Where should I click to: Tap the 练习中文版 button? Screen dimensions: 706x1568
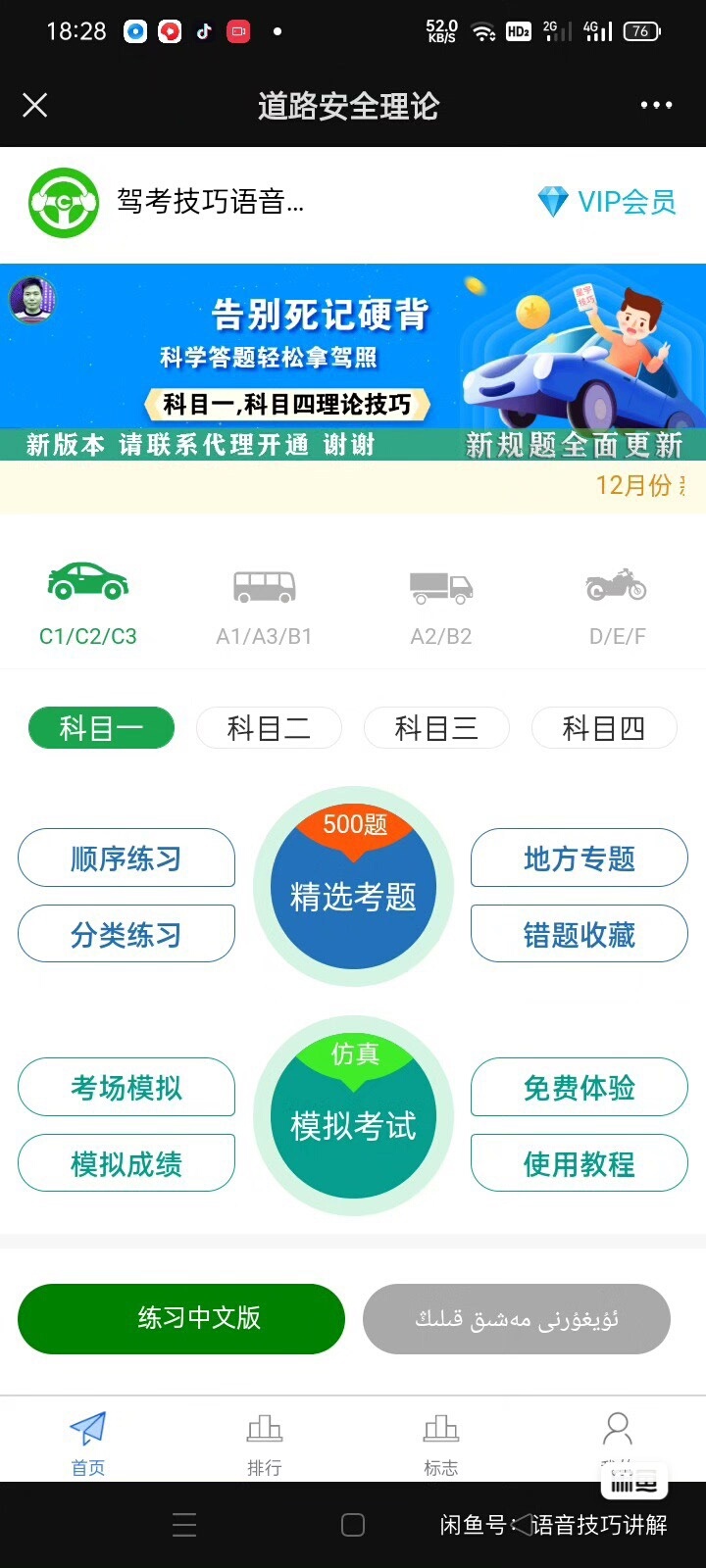[x=181, y=1318]
